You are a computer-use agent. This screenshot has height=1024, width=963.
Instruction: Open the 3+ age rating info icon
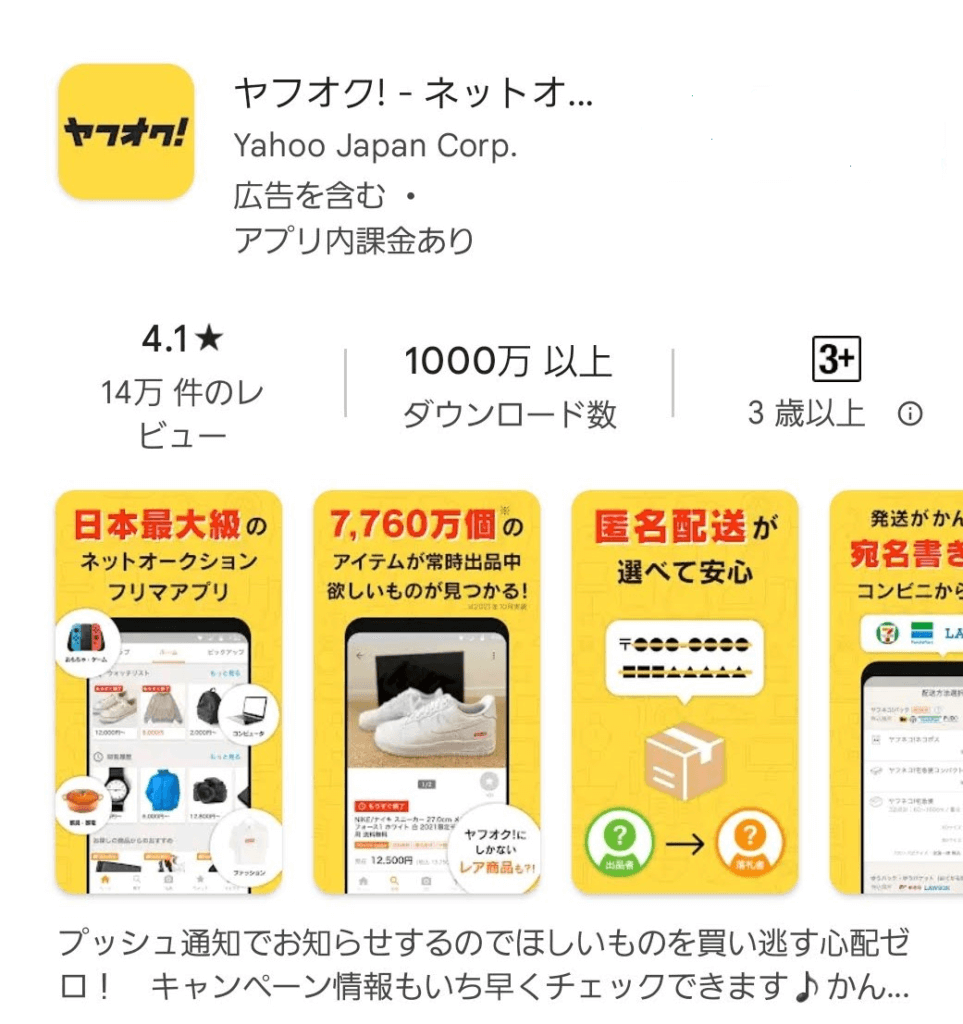(910, 414)
